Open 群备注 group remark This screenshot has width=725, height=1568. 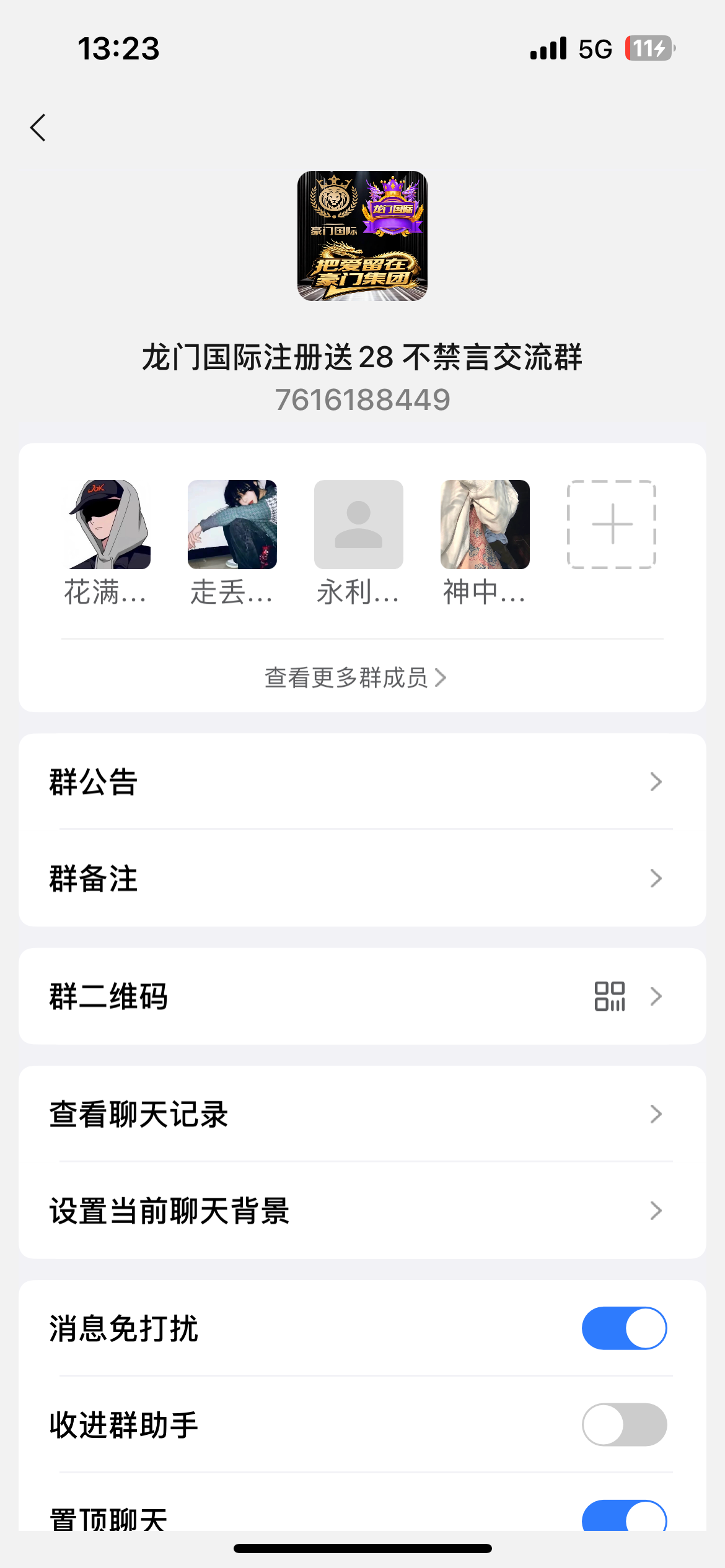(362, 878)
